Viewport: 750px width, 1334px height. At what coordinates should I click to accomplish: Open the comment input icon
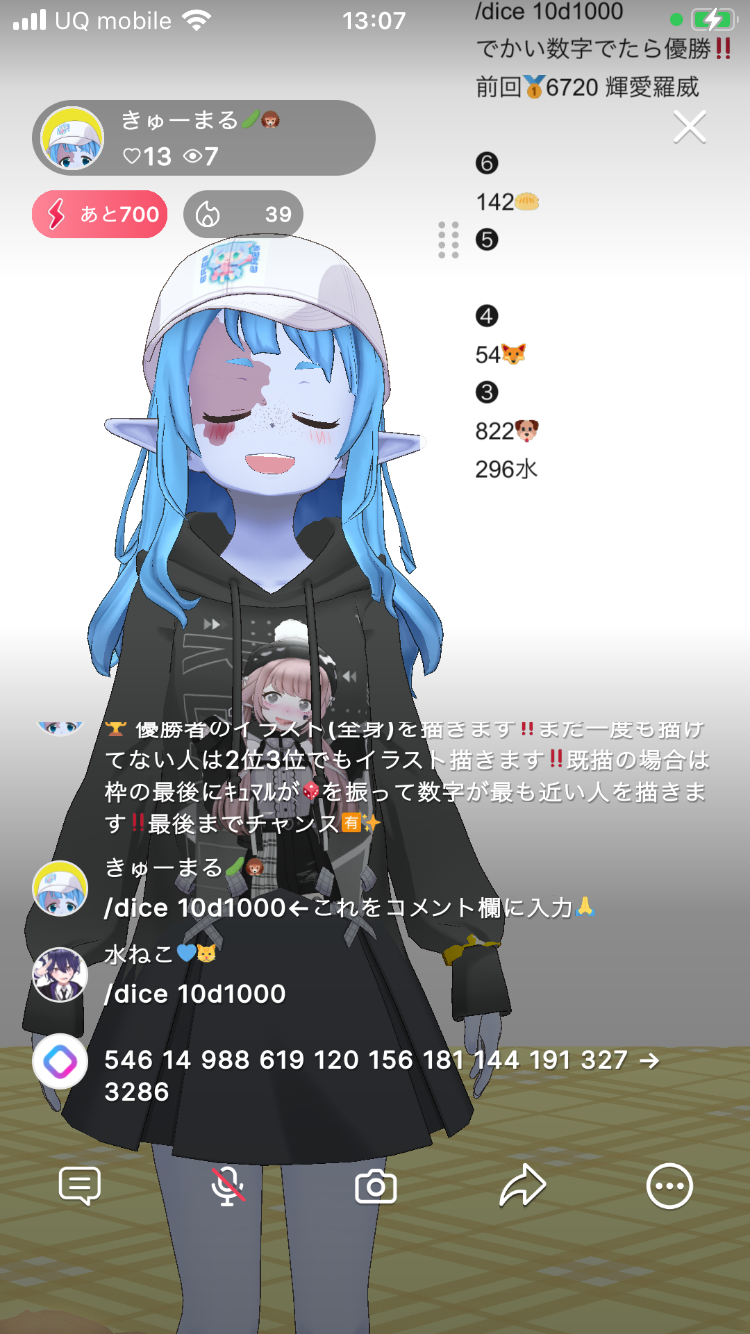[x=80, y=1186]
